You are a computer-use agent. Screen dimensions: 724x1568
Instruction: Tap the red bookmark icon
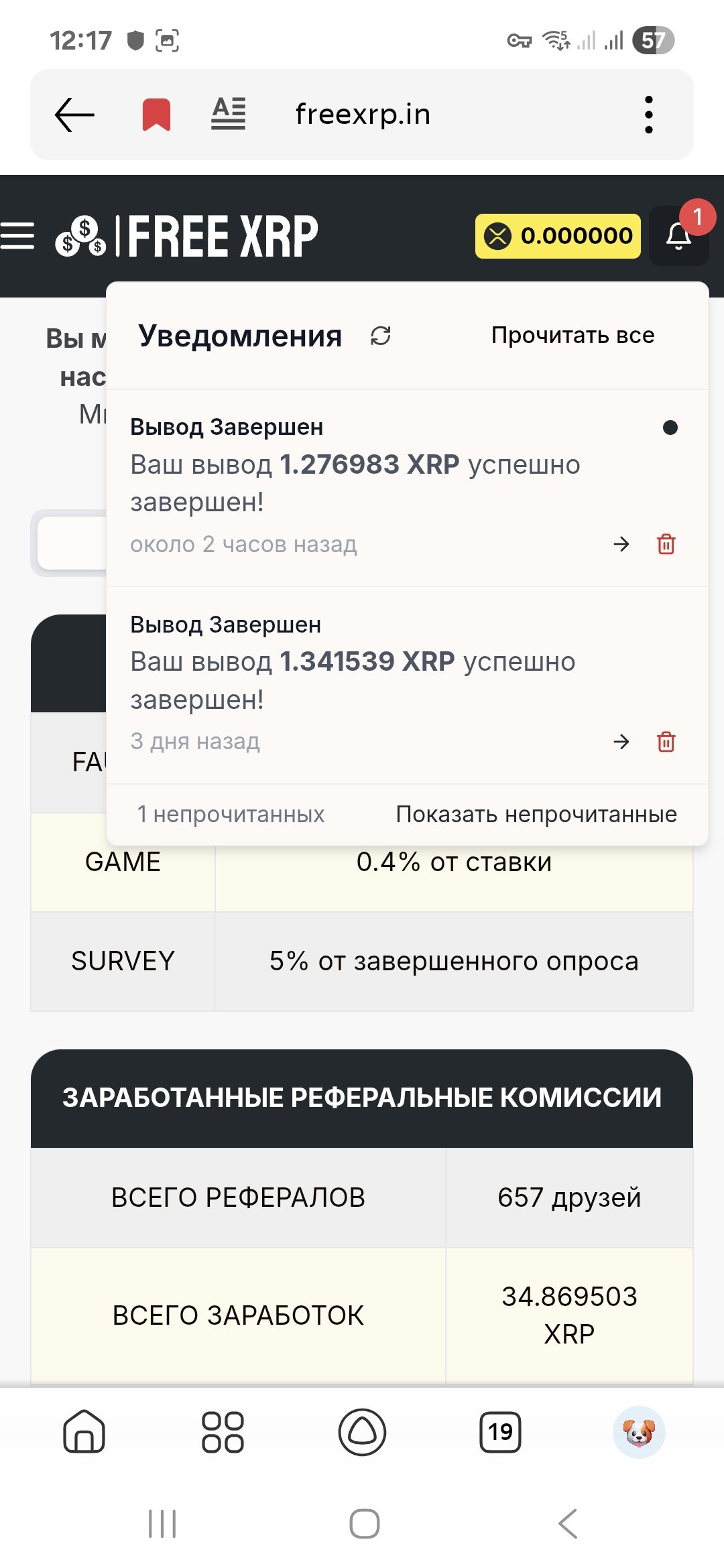(x=156, y=115)
